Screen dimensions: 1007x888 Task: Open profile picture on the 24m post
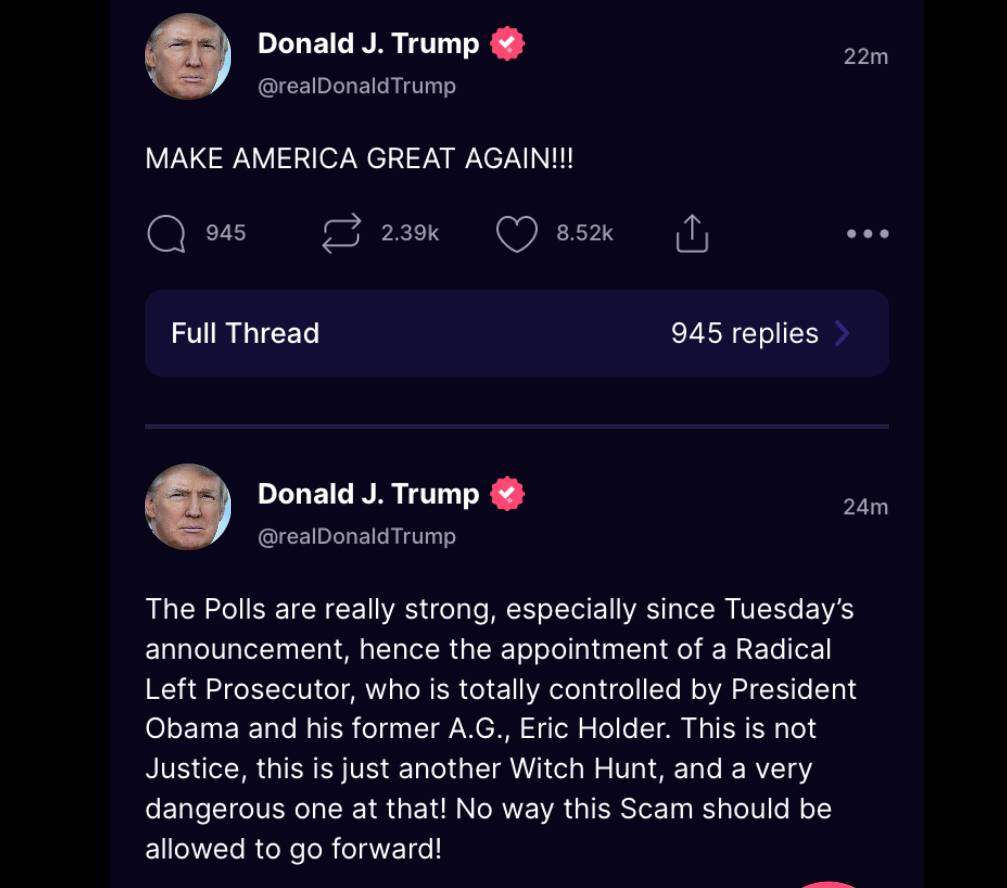(188, 507)
